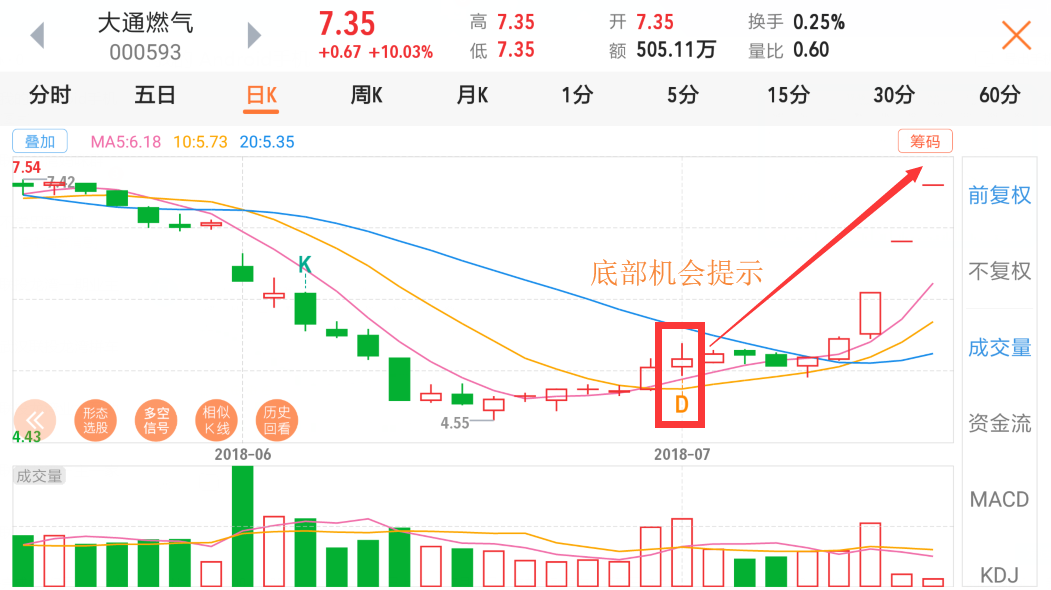Viewport: 1051px width, 590px height.
Task: Switch to the 1分 chart
Action: click(x=577, y=96)
